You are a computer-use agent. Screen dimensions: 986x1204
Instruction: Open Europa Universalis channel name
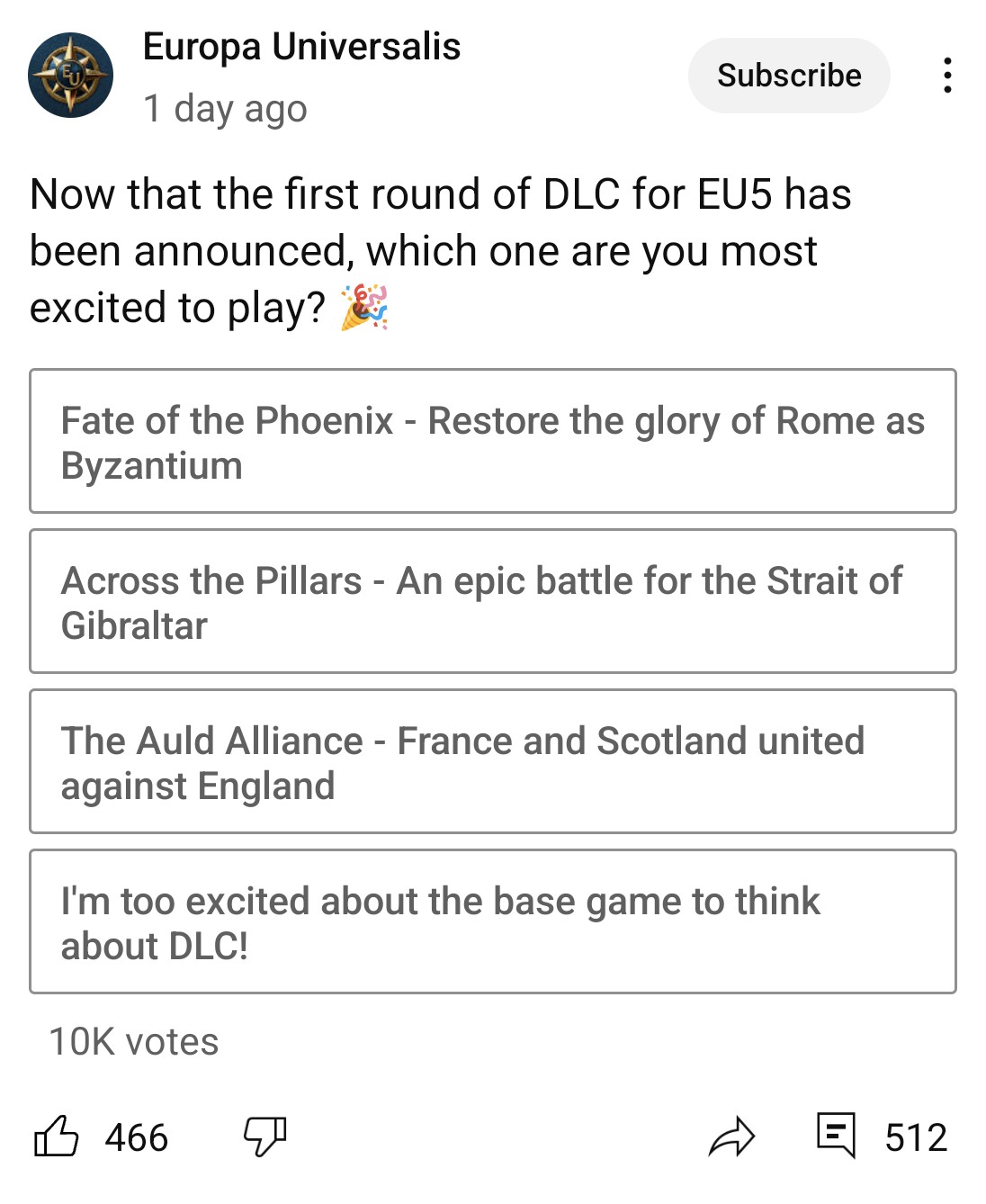click(301, 47)
